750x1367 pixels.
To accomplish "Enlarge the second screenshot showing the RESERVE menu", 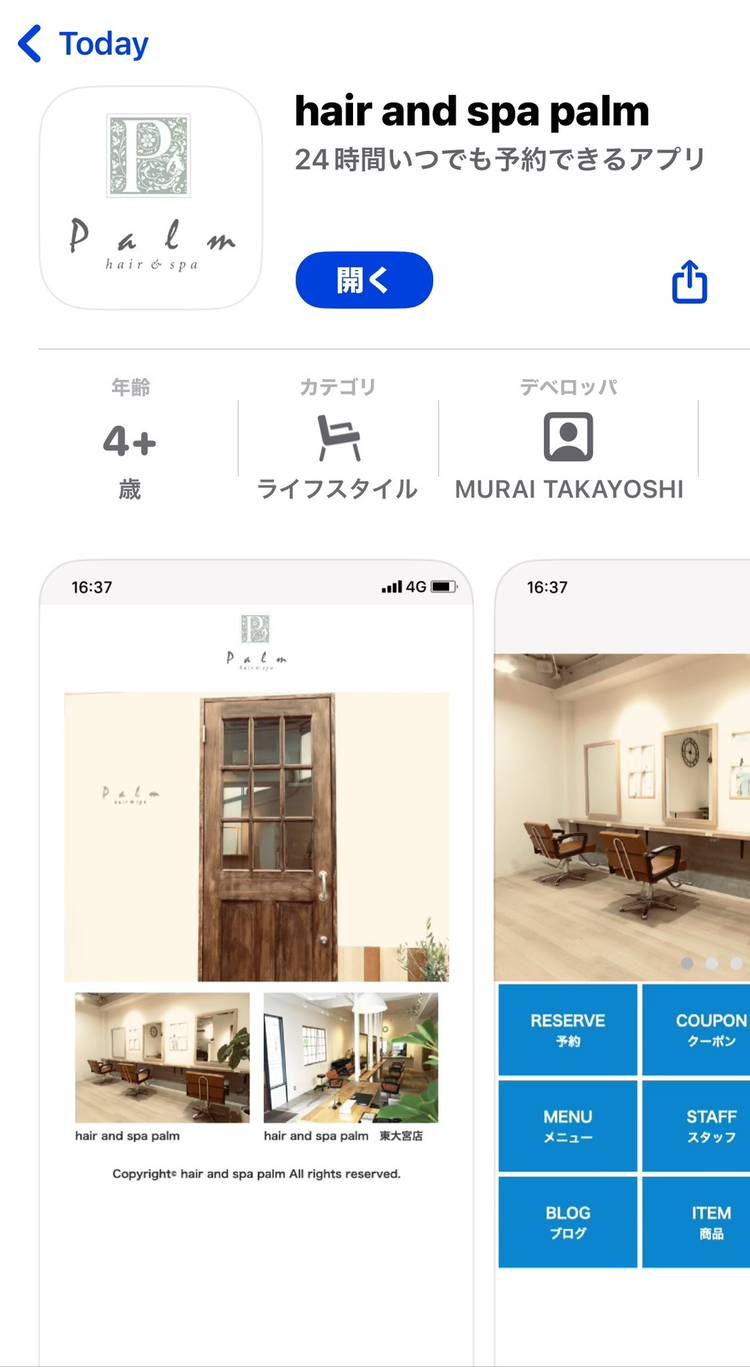I will click(622, 900).
